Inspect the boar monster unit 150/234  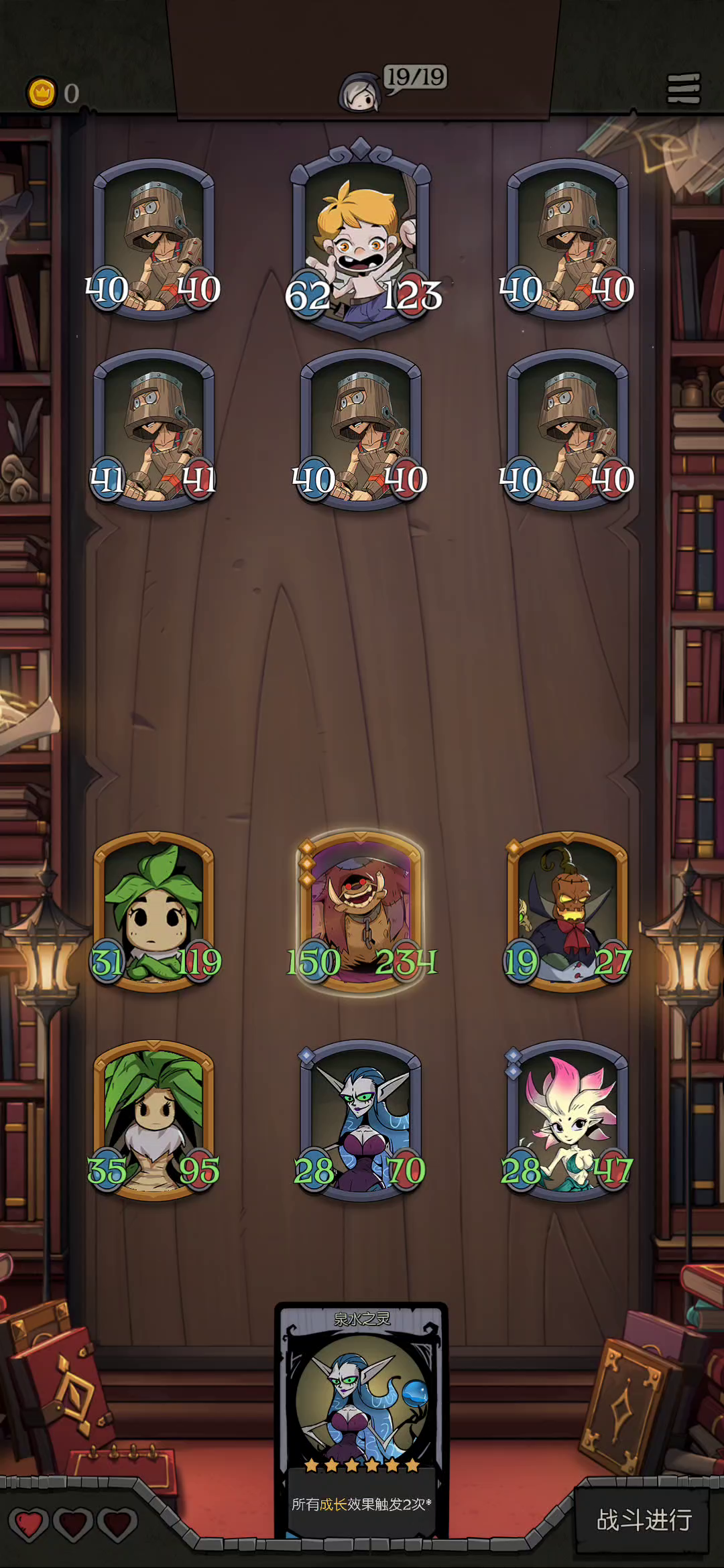click(361, 911)
